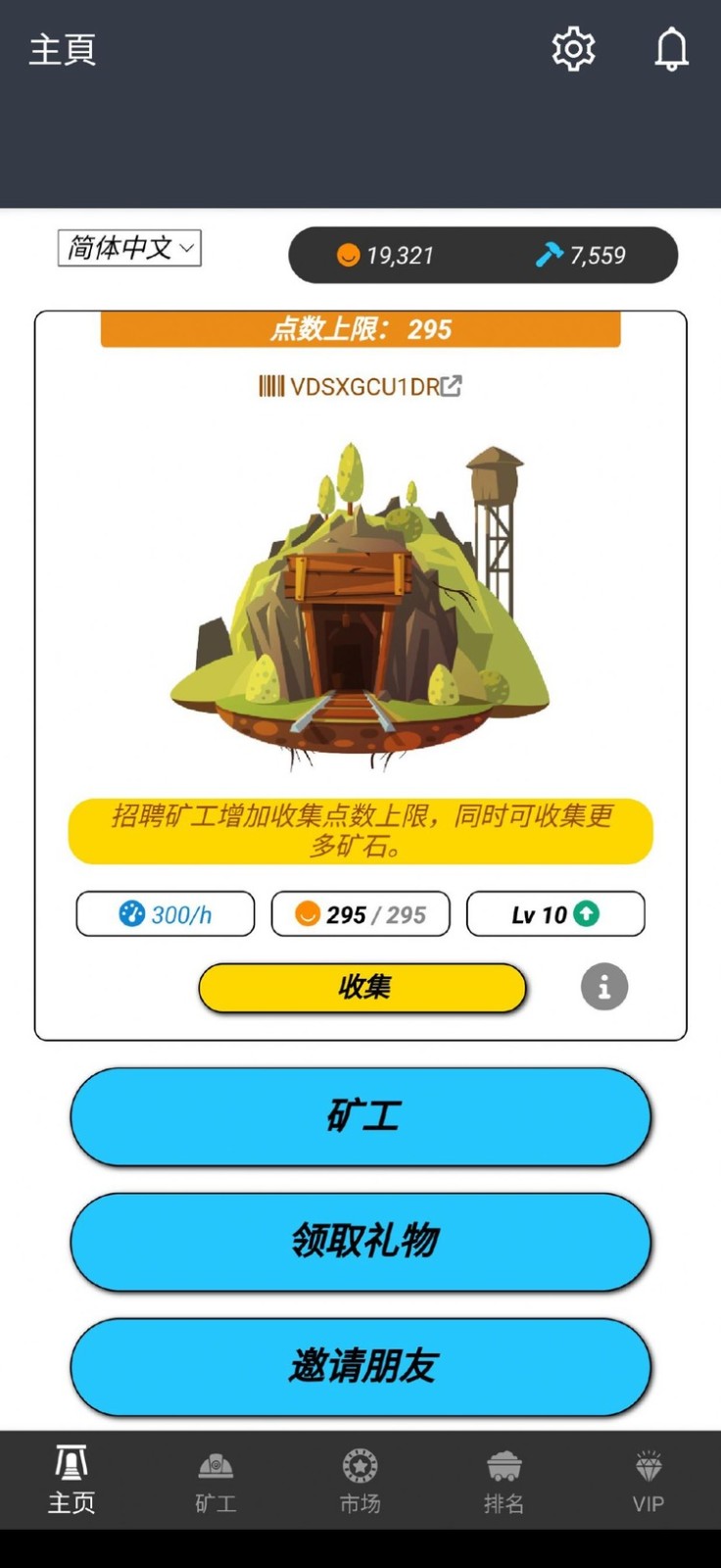Tap the 收集 collect button
The width and height of the screenshot is (721, 1568).
coord(362,987)
